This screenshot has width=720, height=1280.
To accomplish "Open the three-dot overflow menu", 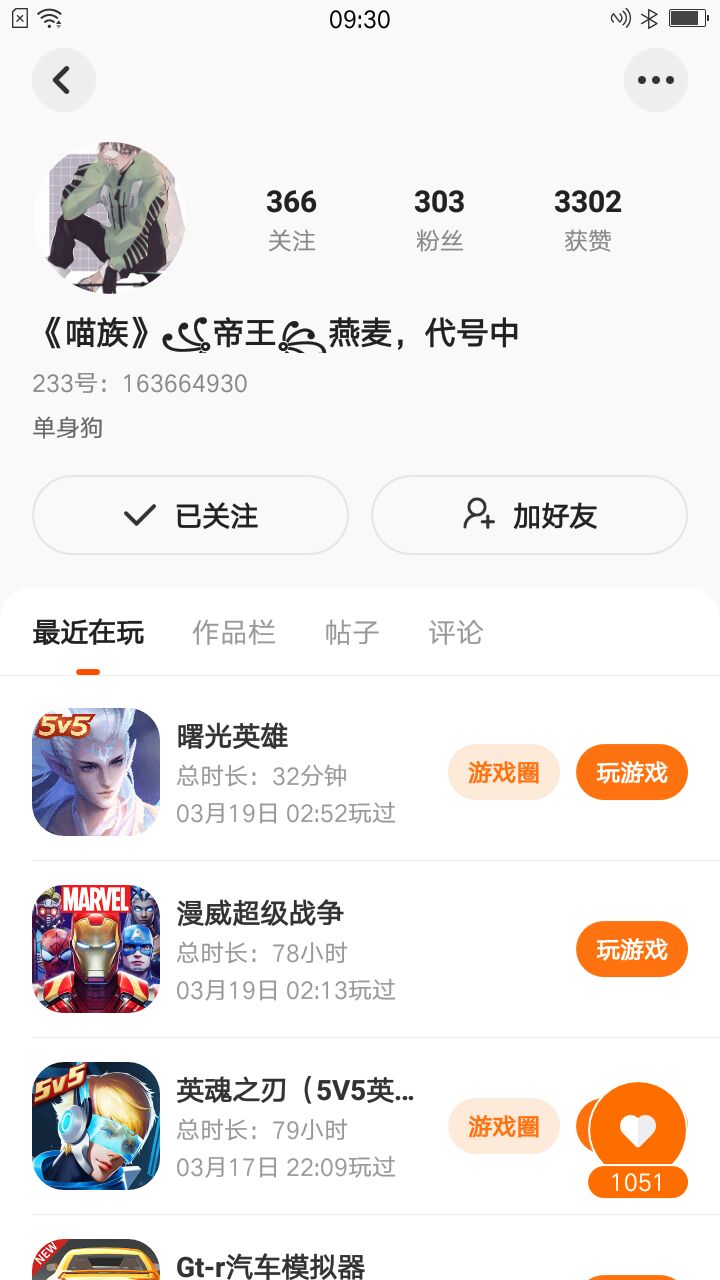I will click(x=655, y=80).
